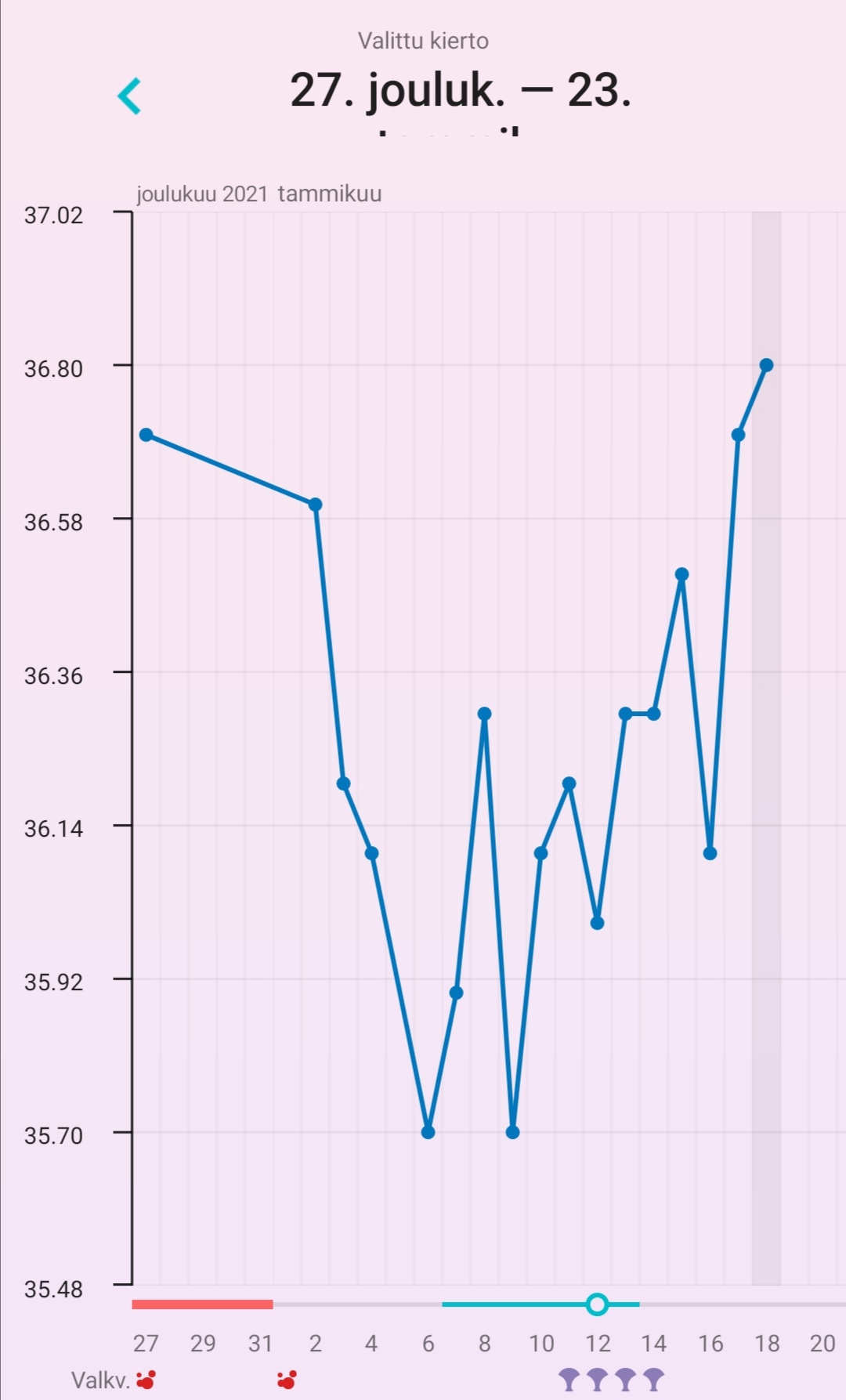Tap the ovulation circle marker on January 12

coord(597,1304)
